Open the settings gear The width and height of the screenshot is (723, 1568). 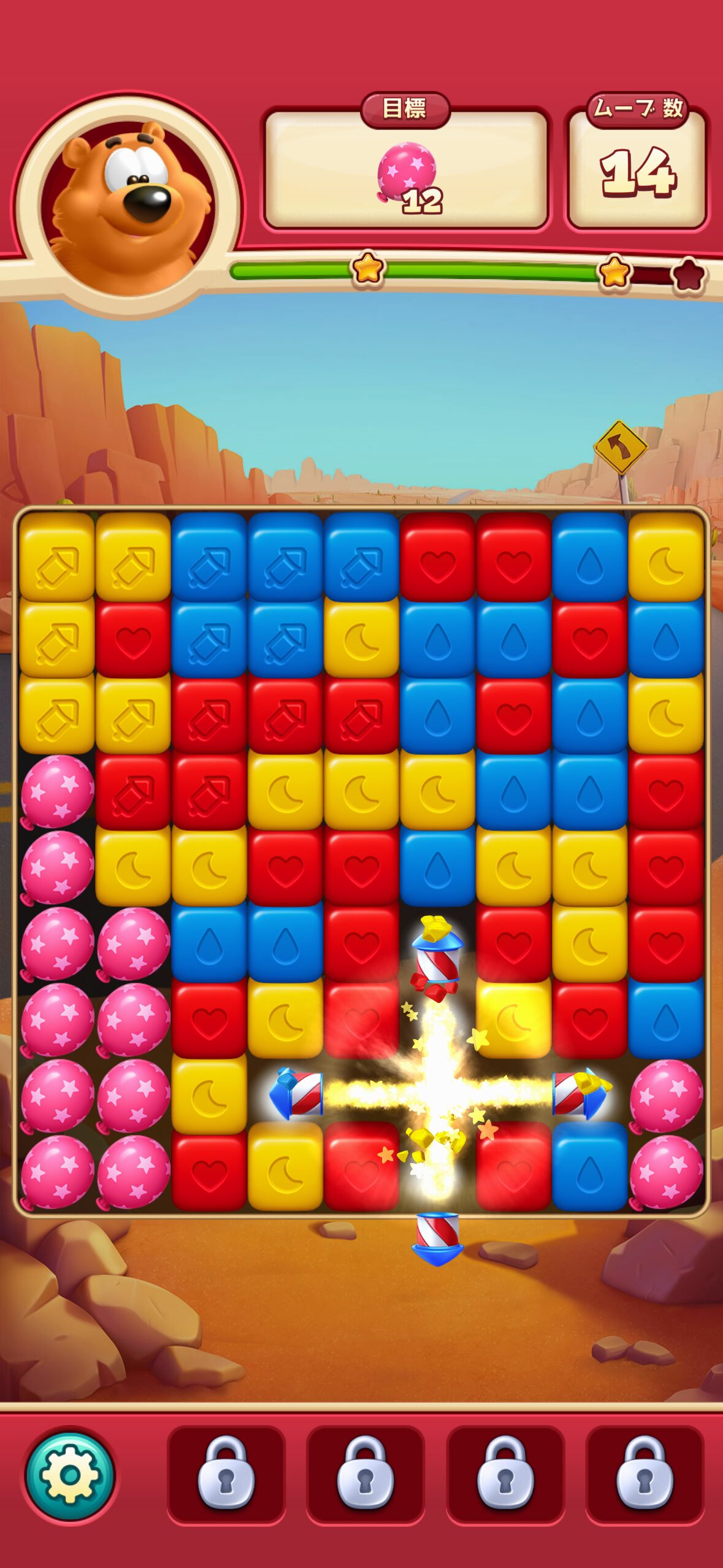coord(69,1475)
